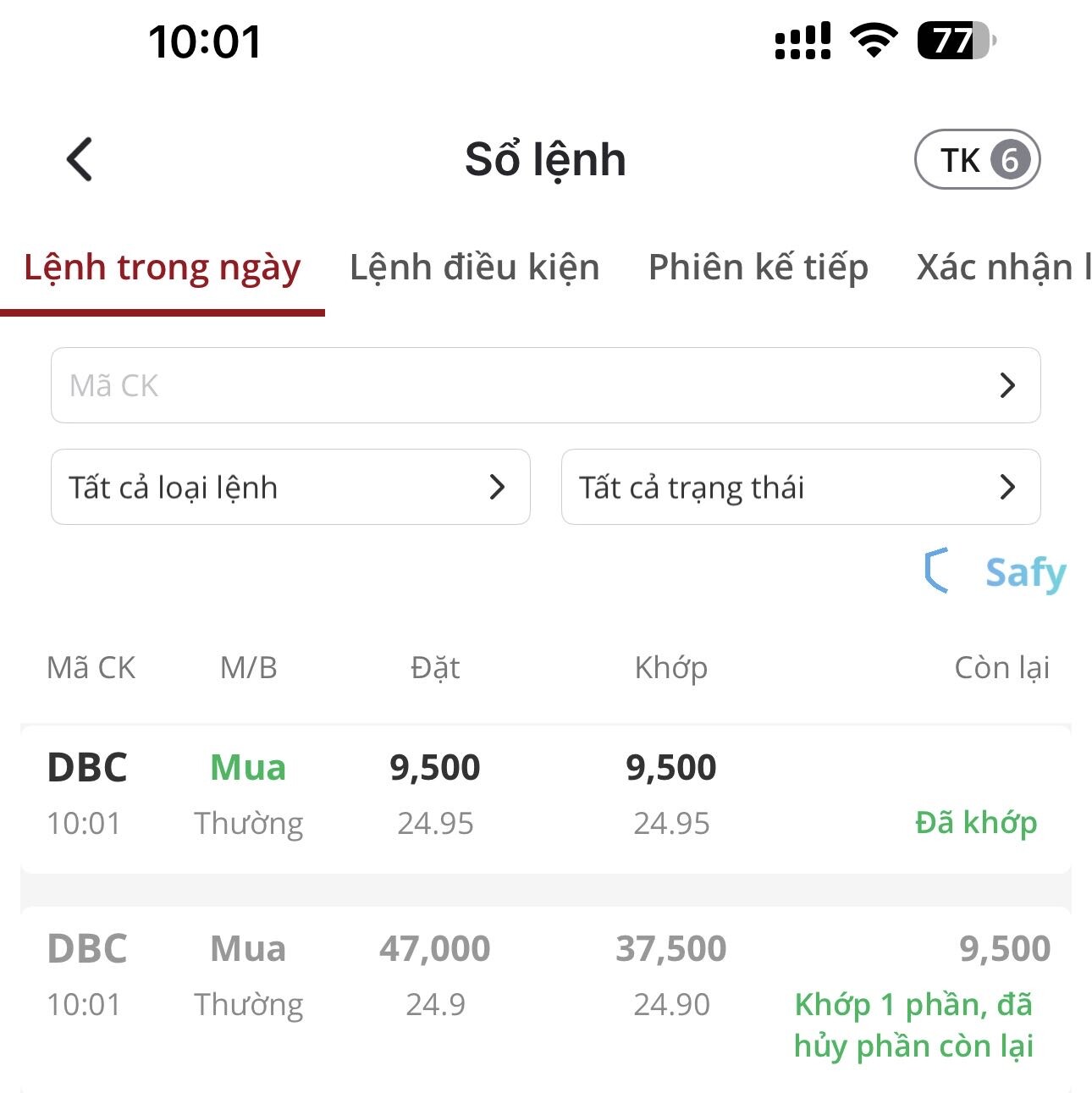Switch to the Lệnh trong ngày tab
This screenshot has width=1092, height=1093.
pos(162,268)
